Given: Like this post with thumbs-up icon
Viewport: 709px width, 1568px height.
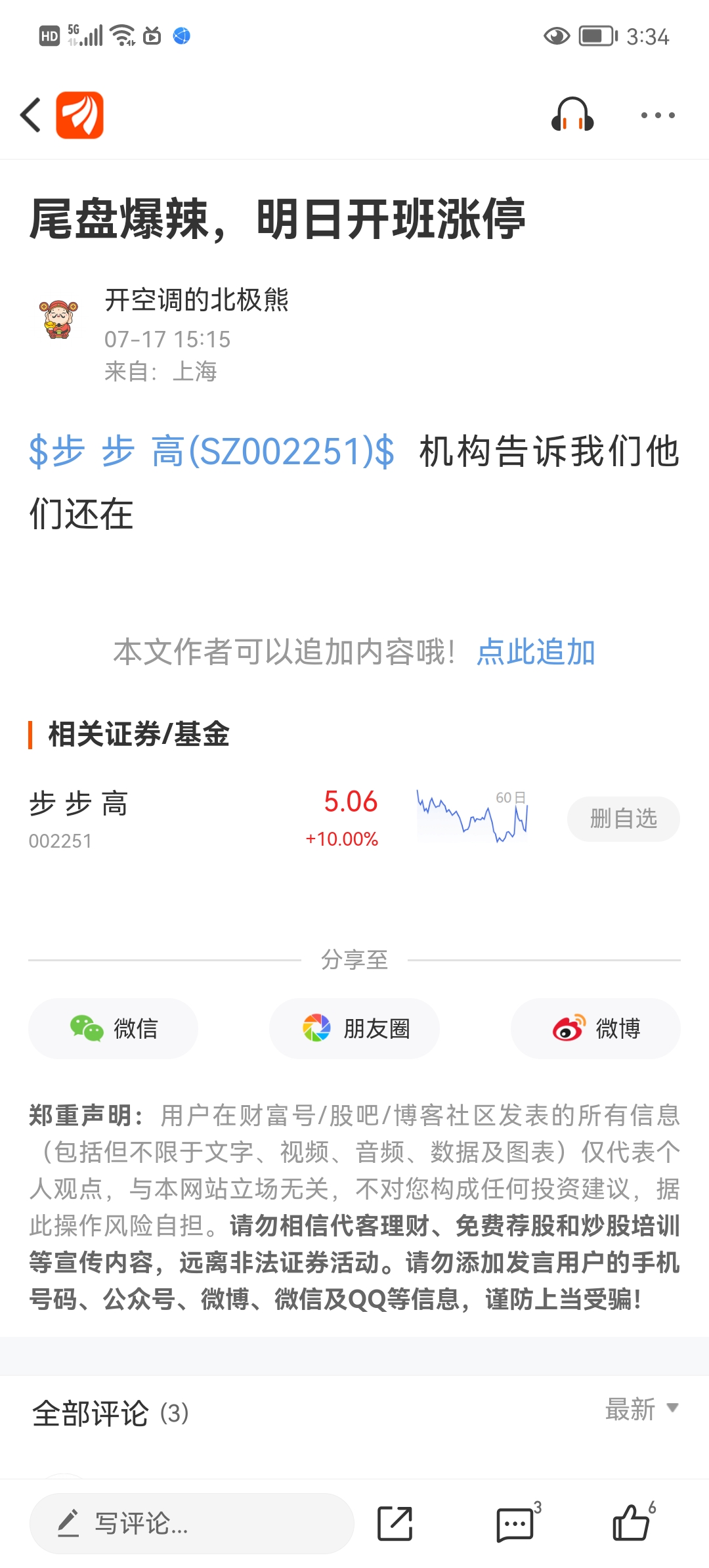Looking at the screenshot, I should click(x=633, y=1521).
